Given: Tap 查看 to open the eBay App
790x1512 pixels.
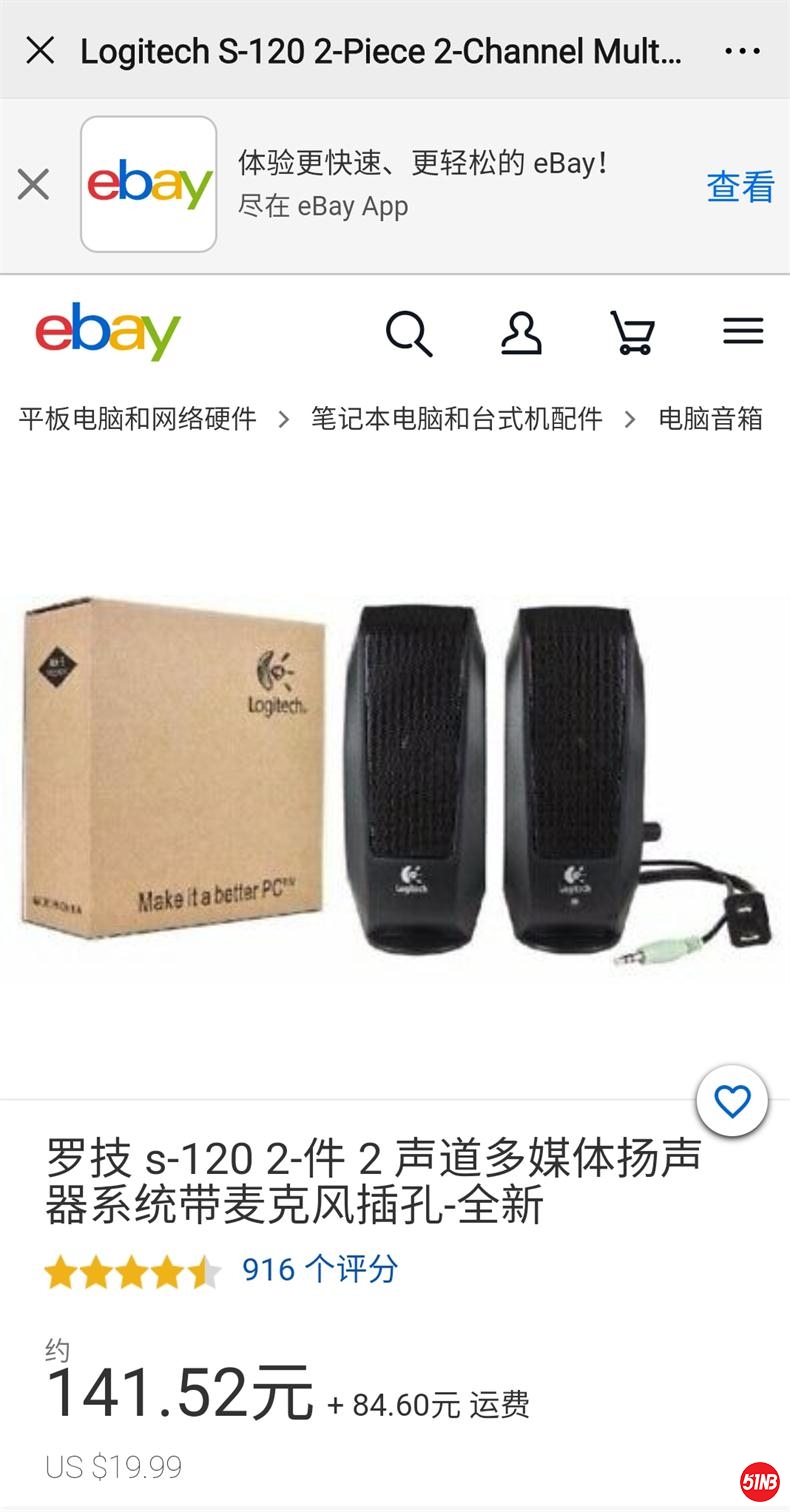Looking at the screenshot, I should (x=740, y=186).
